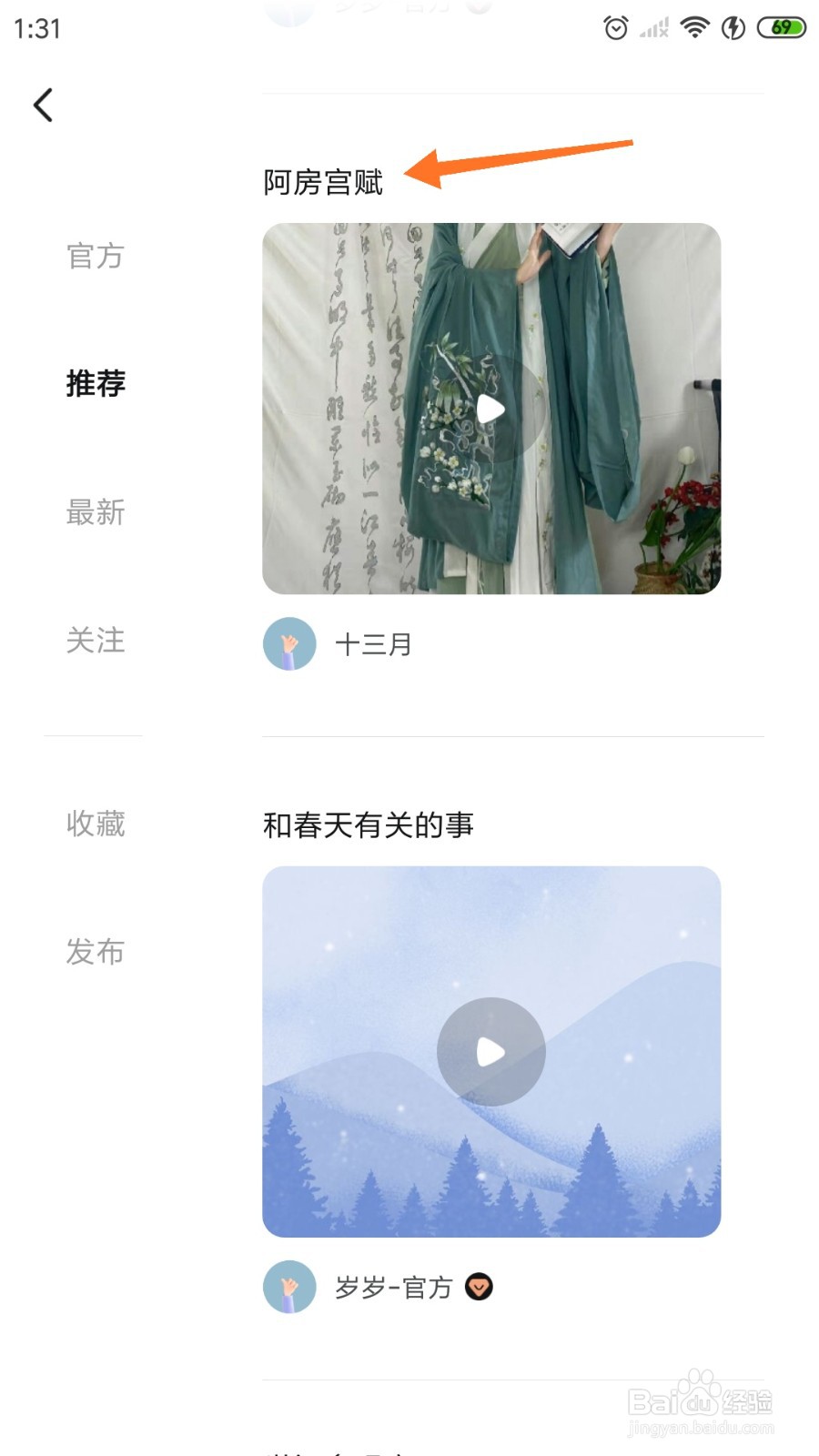Tap the Wi-Fi icon in the status bar
Image resolution: width=819 pixels, height=1456 pixels.
tap(695, 28)
